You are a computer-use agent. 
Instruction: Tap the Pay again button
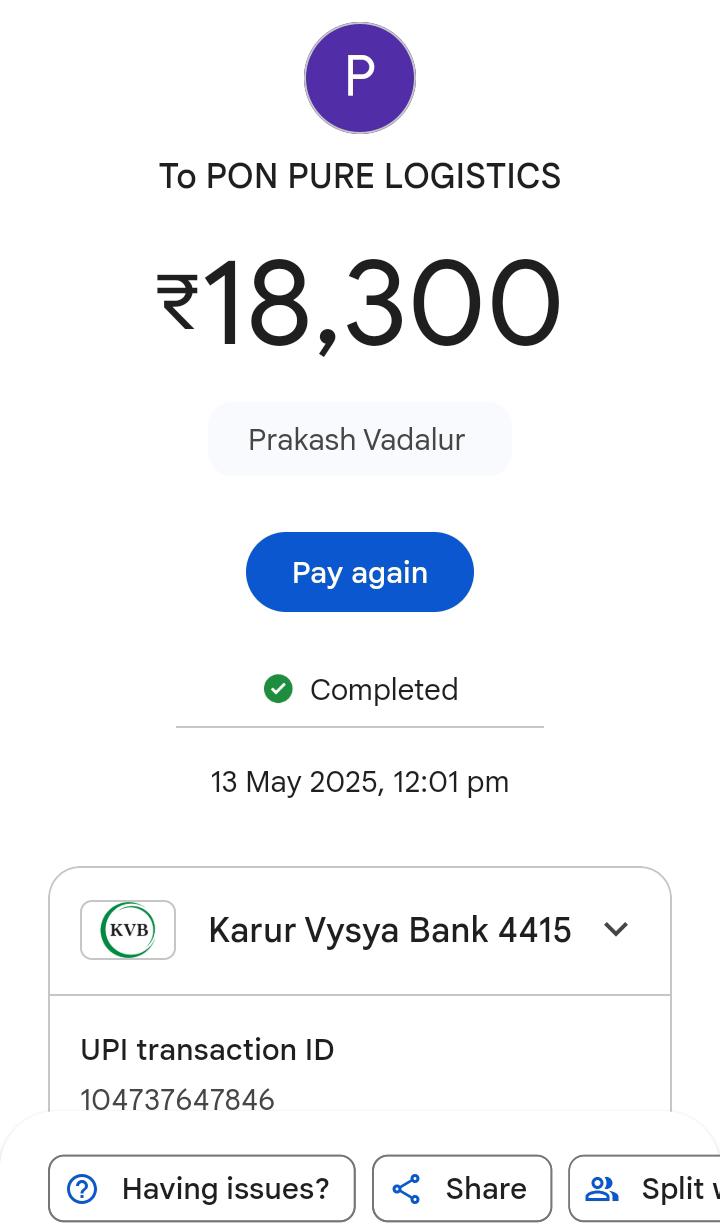point(359,572)
